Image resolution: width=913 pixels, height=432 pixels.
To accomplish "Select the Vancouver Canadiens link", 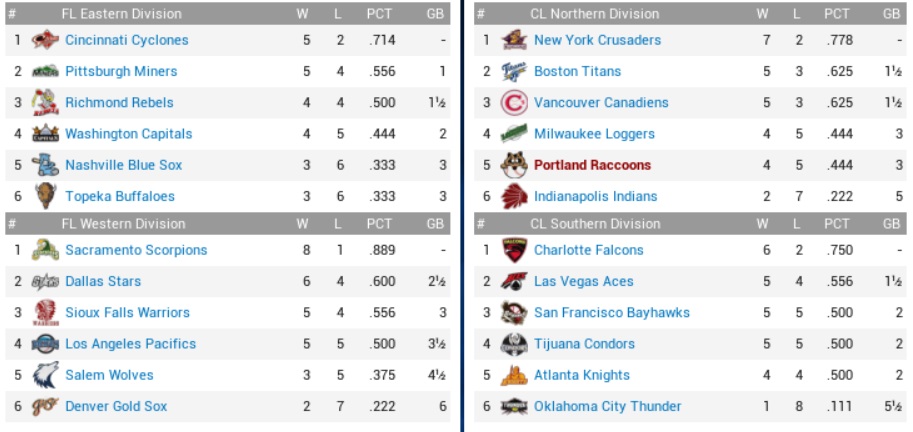I will click(x=601, y=102).
